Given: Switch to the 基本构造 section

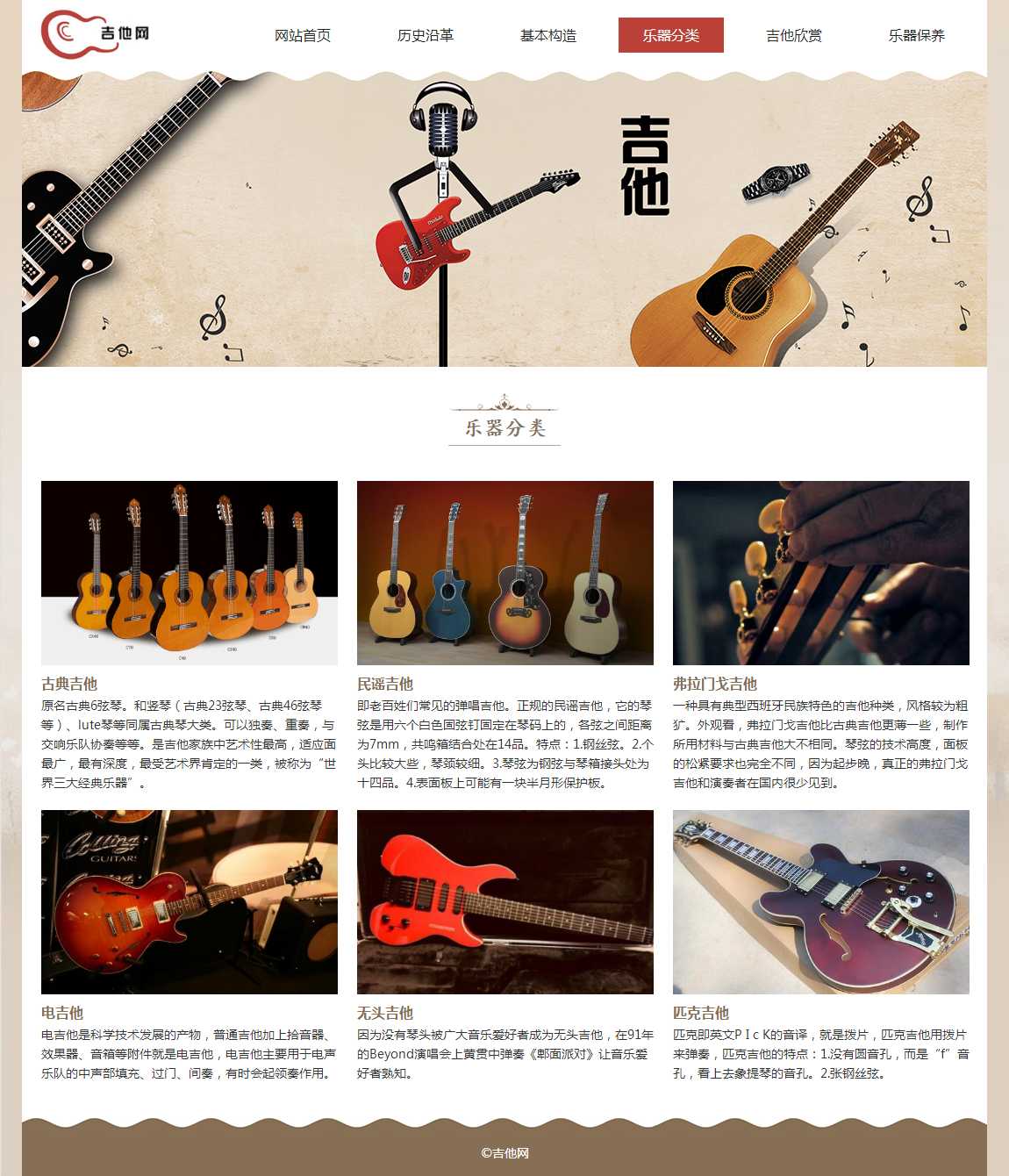Looking at the screenshot, I should (x=548, y=35).
